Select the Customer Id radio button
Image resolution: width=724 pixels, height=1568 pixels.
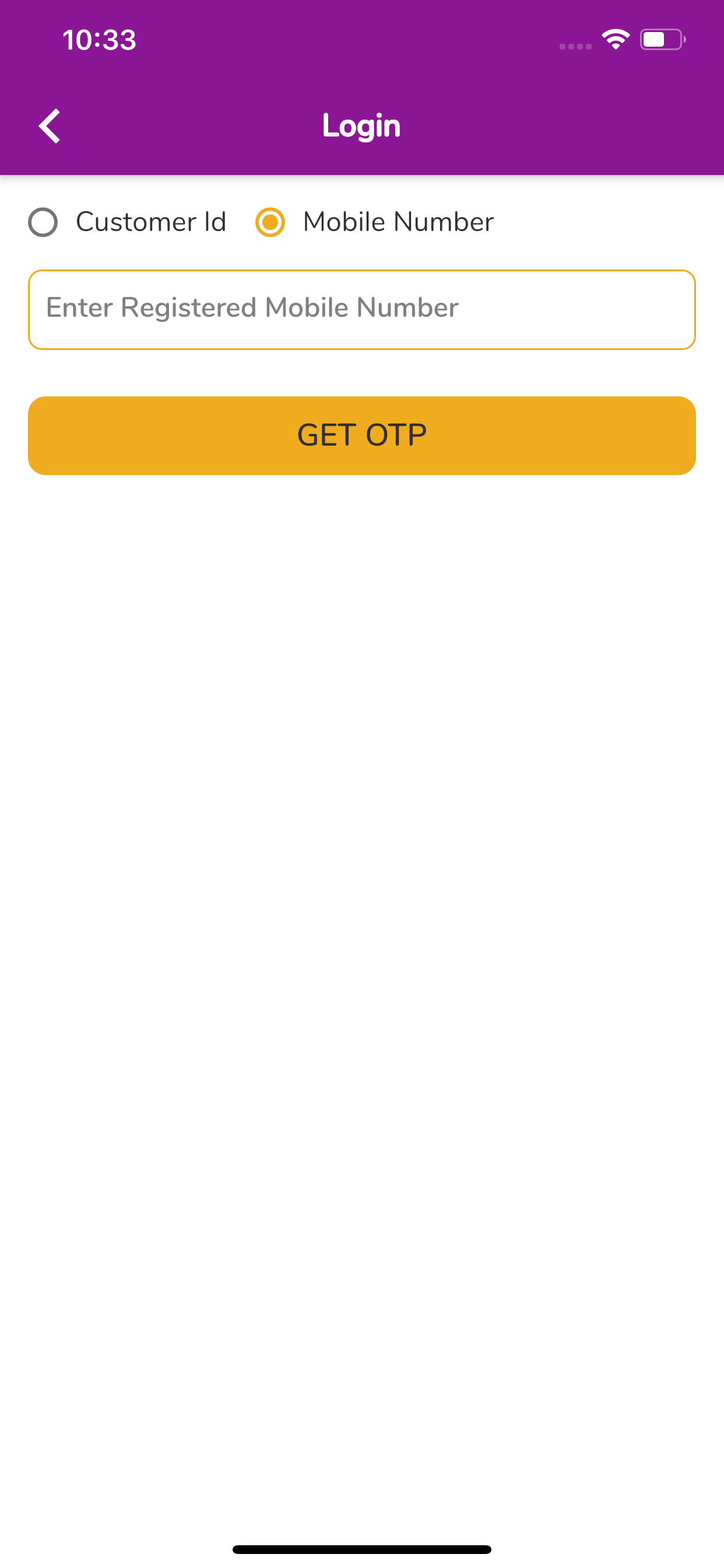tap(43, 223)
